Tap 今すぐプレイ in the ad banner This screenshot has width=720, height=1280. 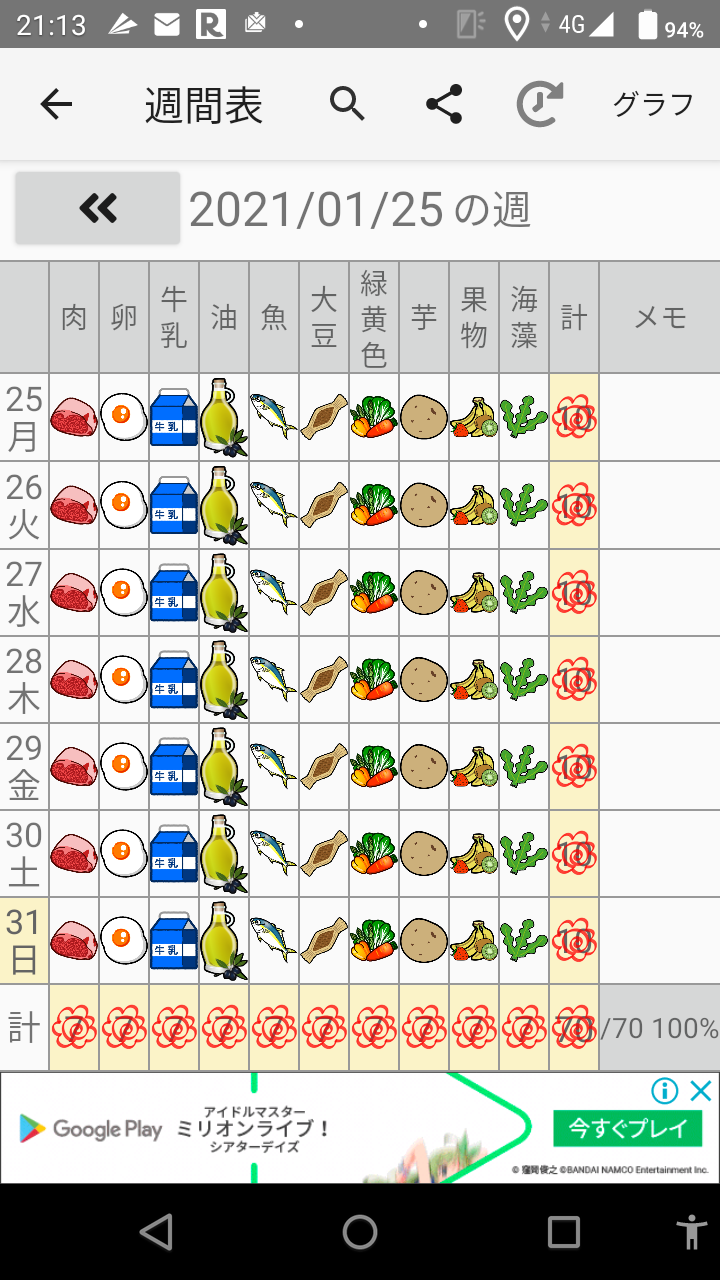click(628, 1129)
